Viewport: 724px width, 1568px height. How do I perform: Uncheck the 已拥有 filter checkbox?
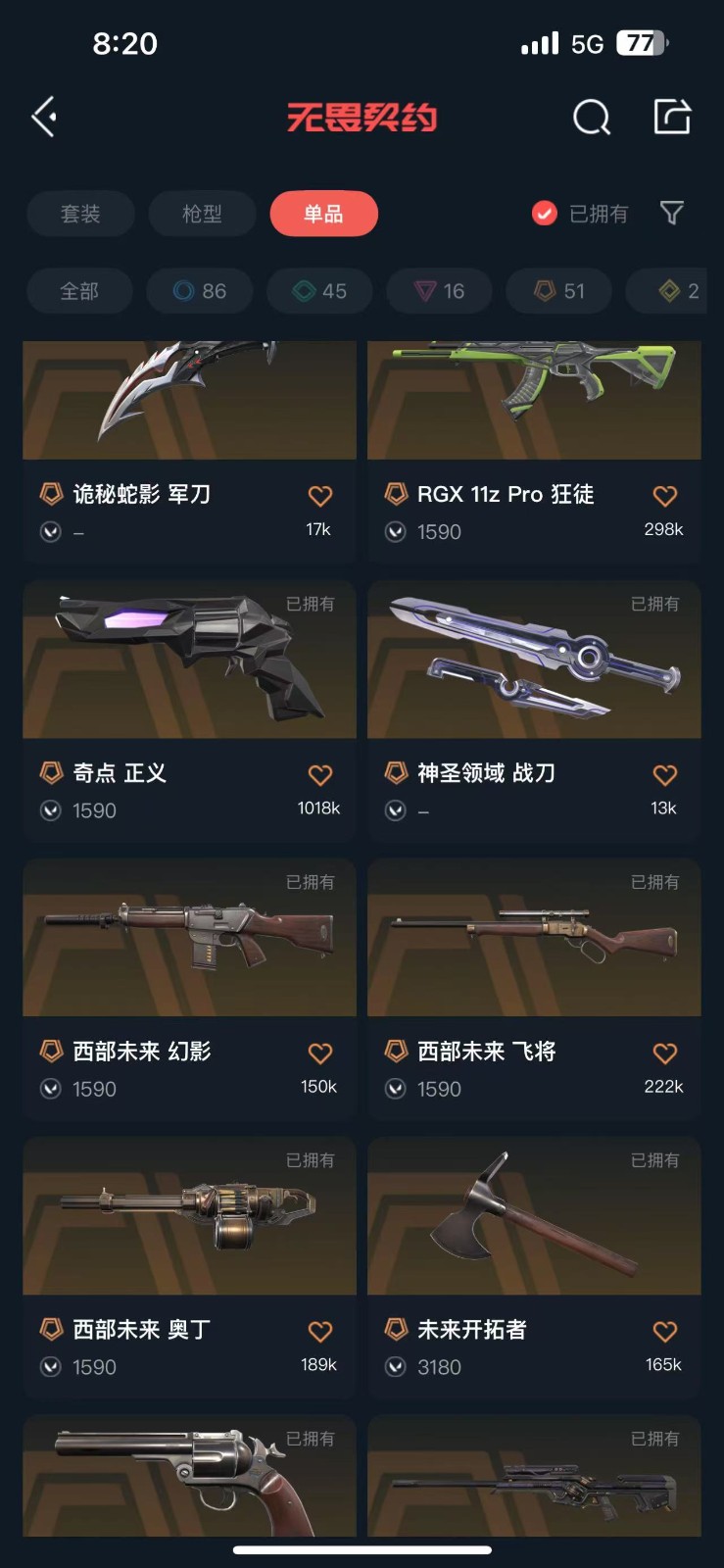[x=545, y=213]
